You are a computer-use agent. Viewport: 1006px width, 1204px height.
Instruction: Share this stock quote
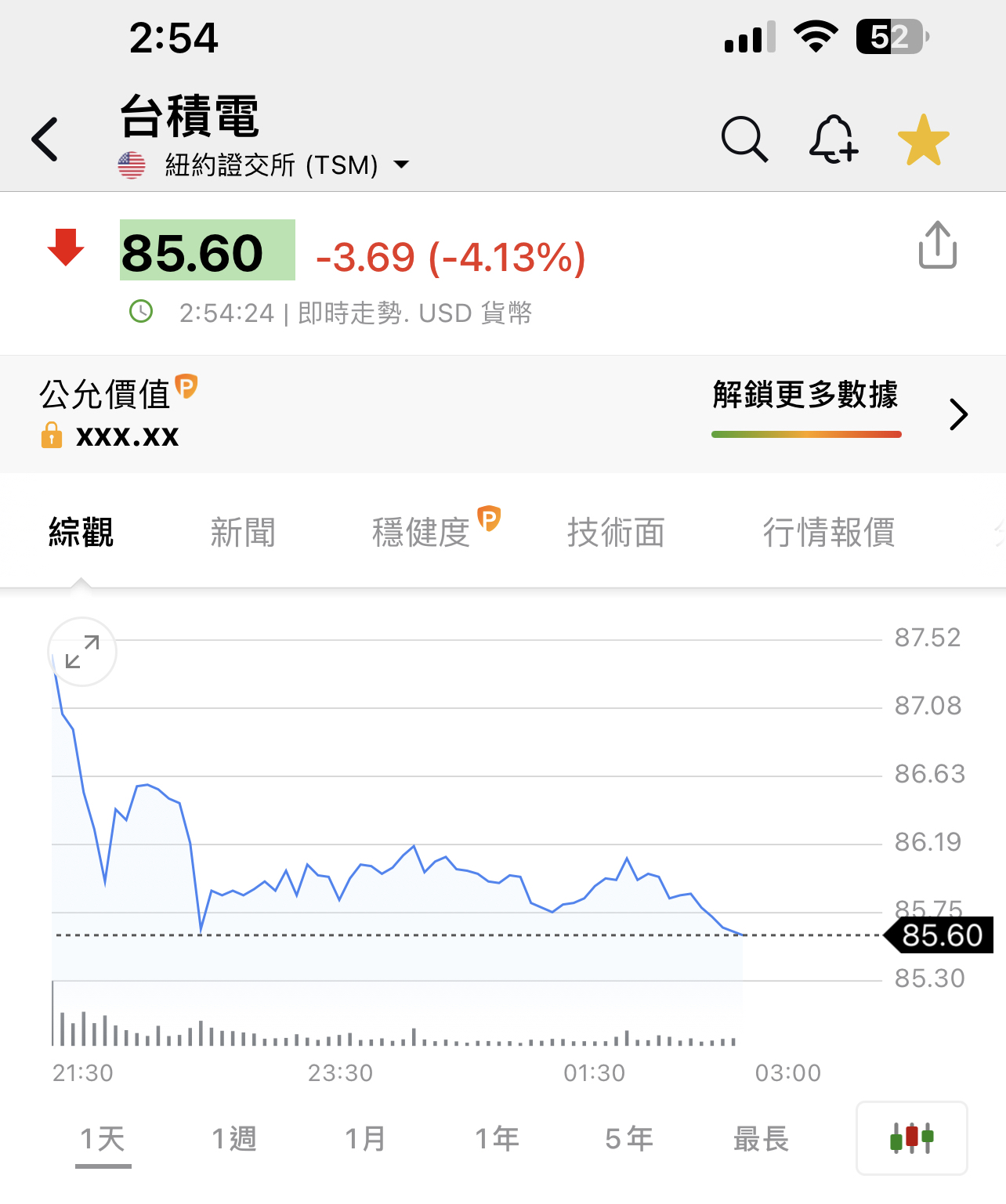(937, 245)
